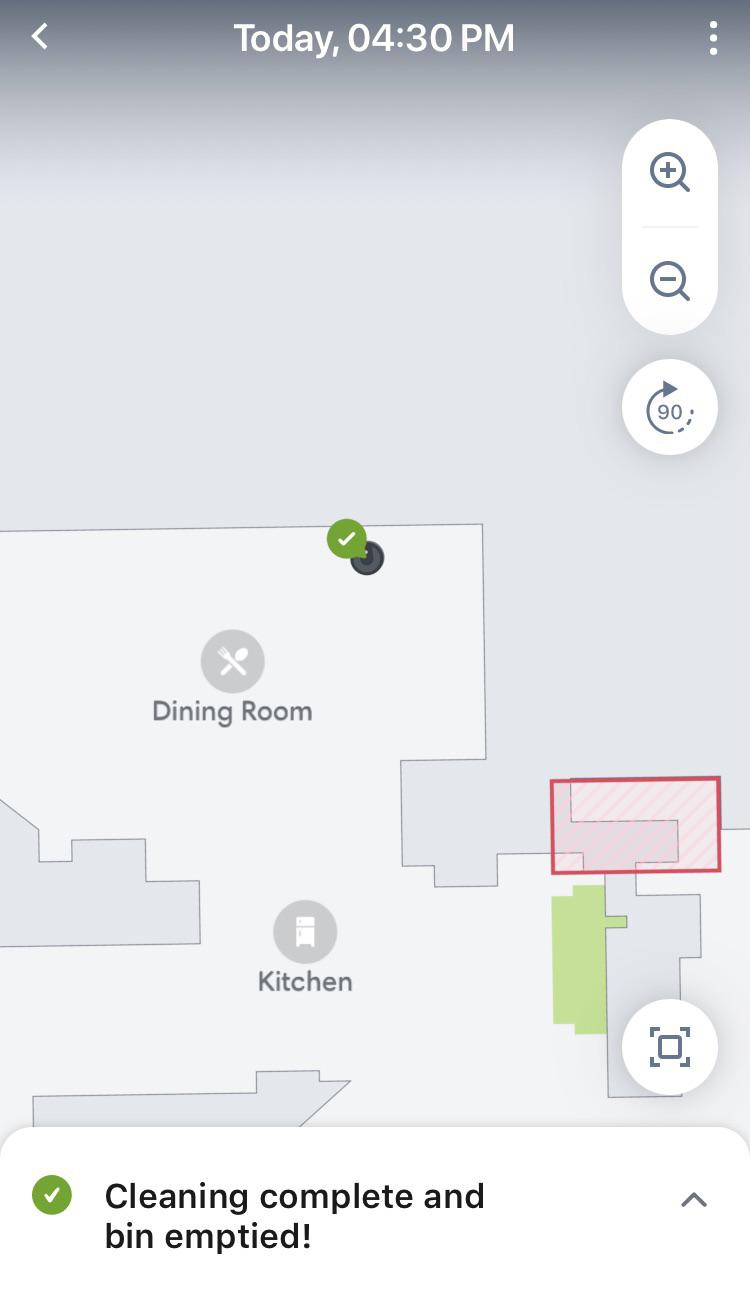This screenshot has width=750, height=1289.
Task: Select the Dining Room label
Action: coord(232,710)
